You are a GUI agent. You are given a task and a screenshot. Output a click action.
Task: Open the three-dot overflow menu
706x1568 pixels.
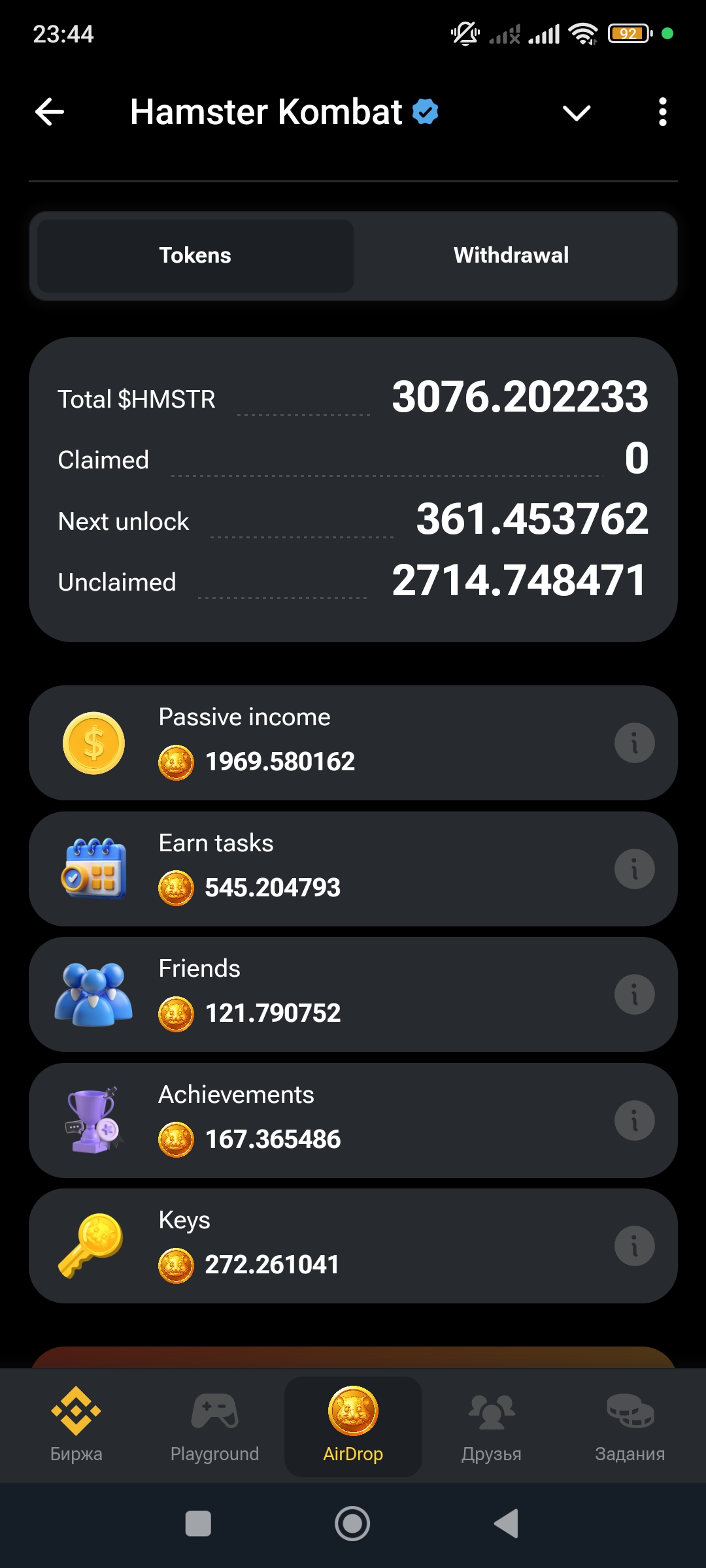663,112
